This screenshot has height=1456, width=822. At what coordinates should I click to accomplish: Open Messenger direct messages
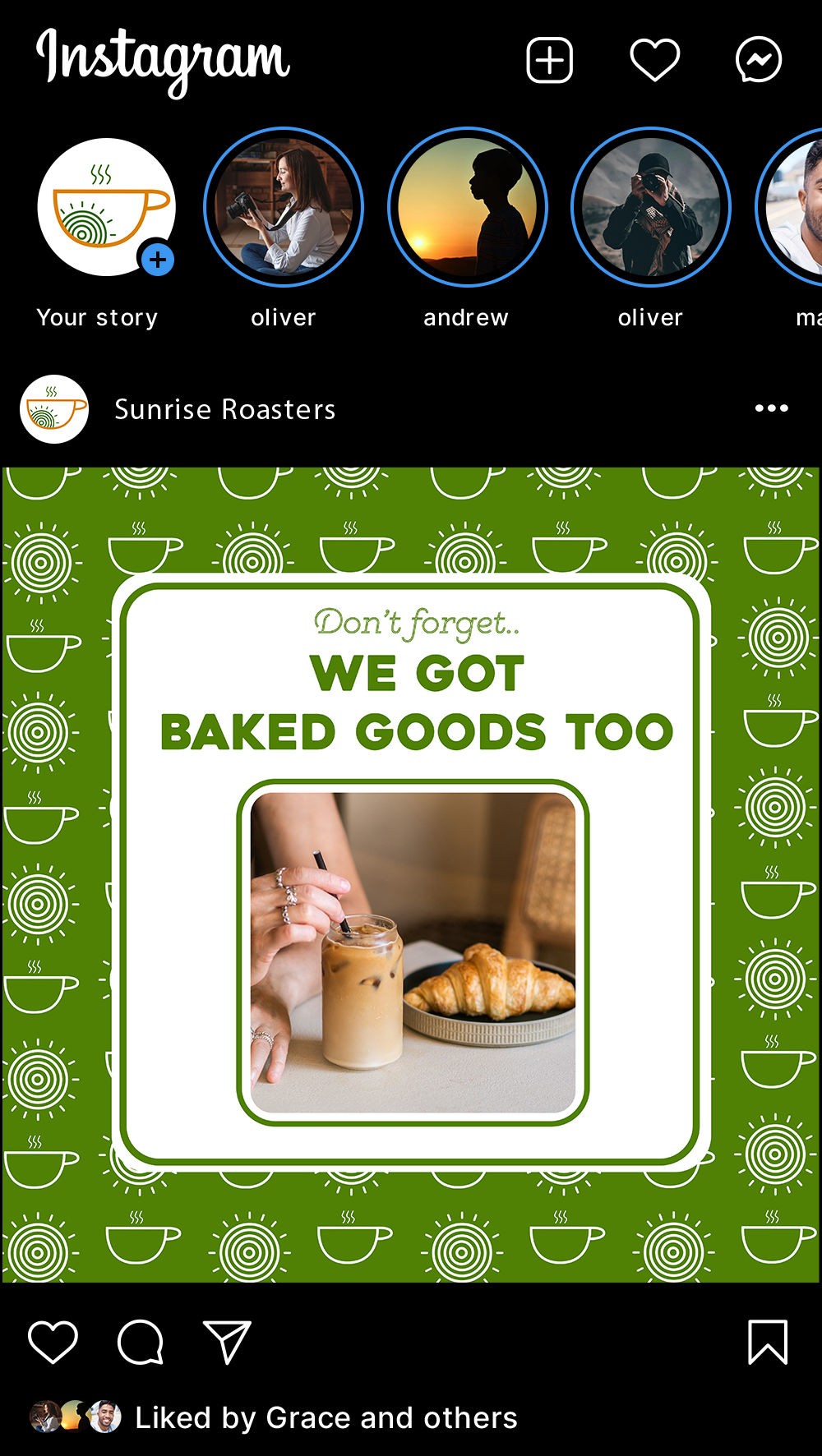point(758,60)
